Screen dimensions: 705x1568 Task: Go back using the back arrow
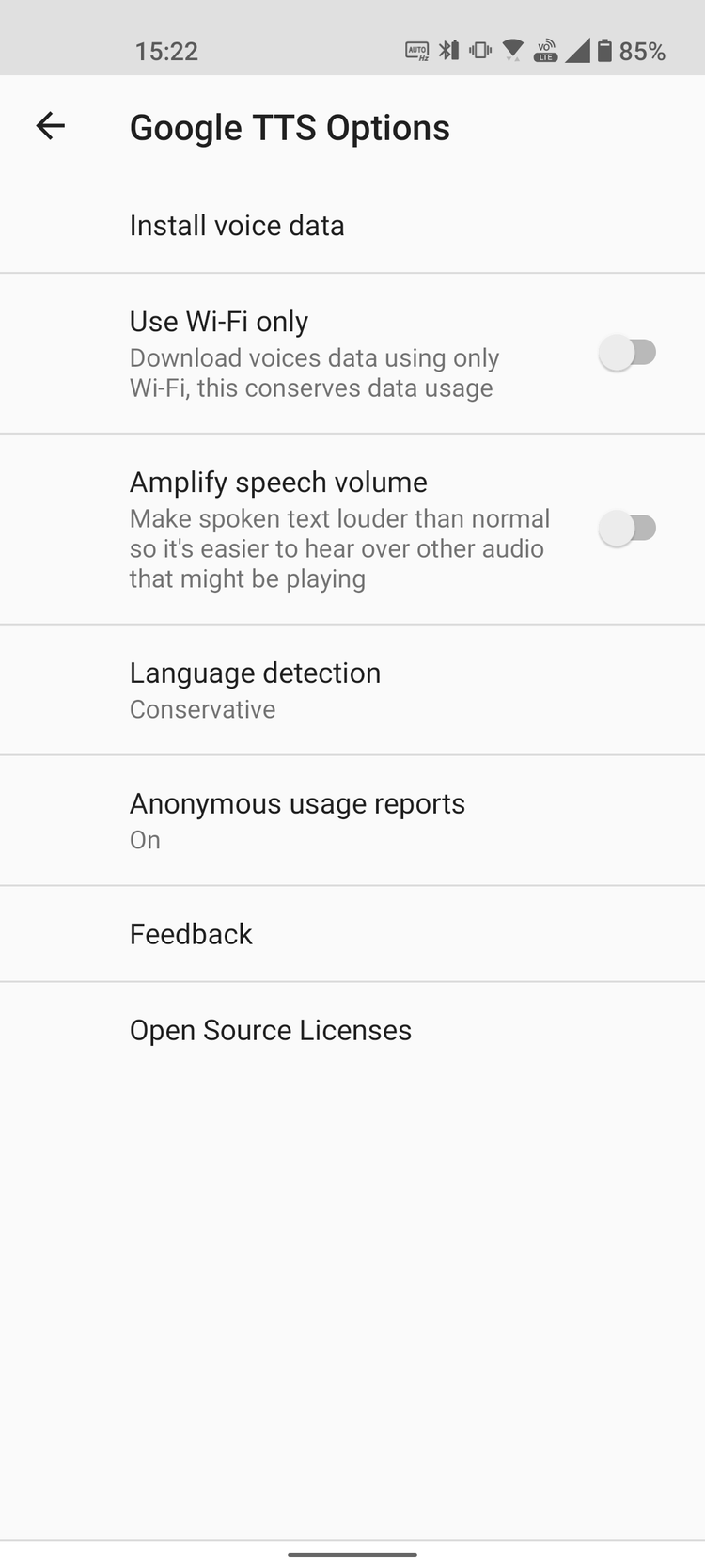pyautogui.click(x=51, y=126)
